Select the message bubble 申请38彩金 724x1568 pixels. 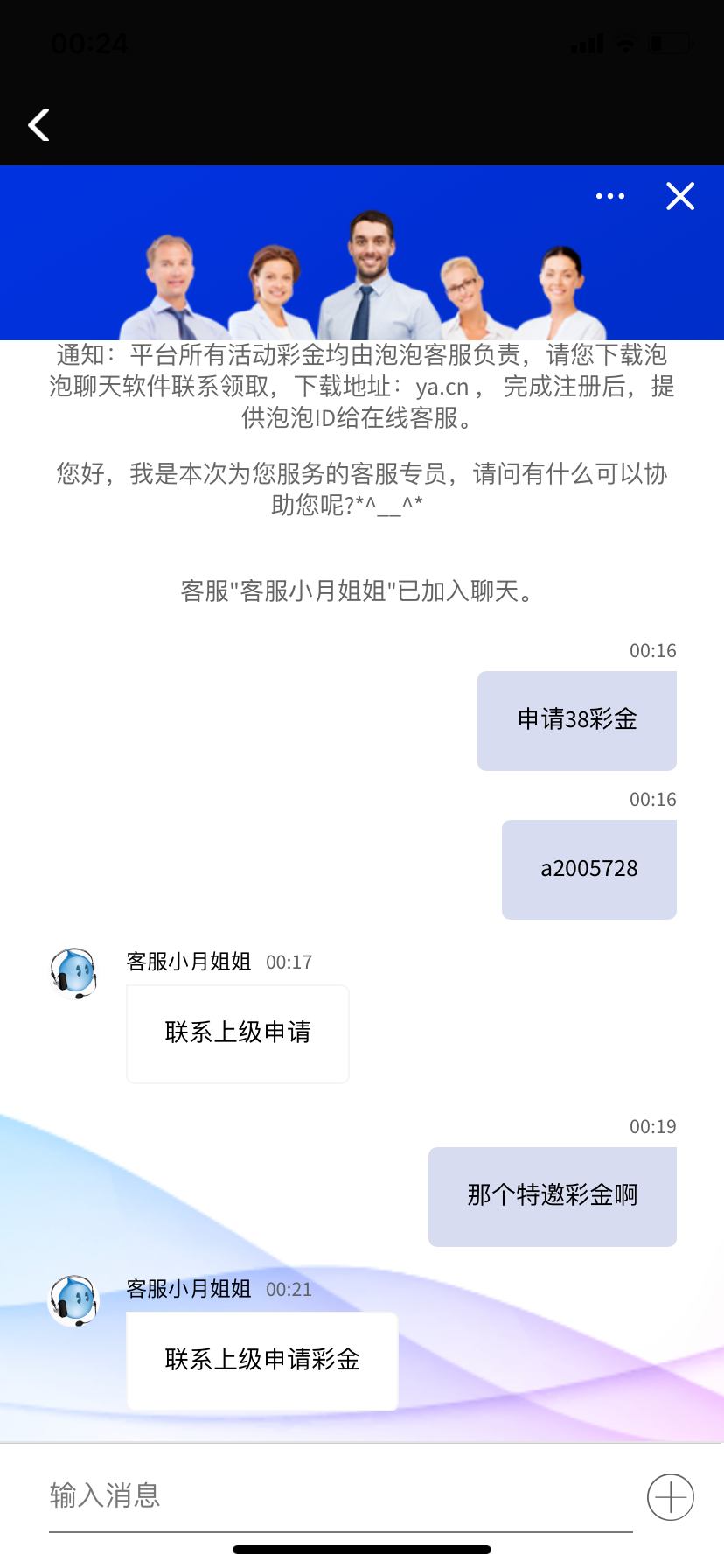pos(576,720)
